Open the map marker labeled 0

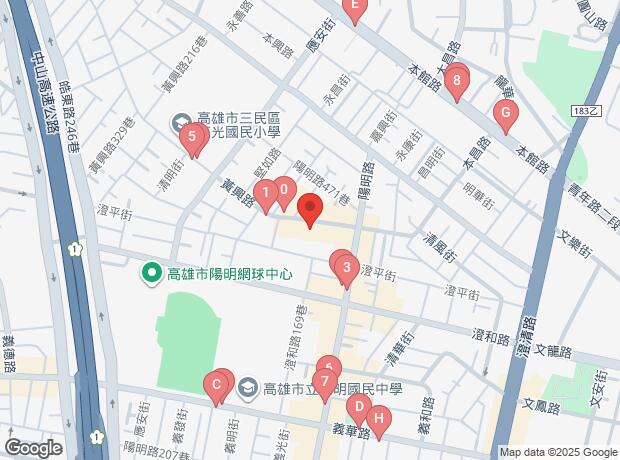(284, 188)
